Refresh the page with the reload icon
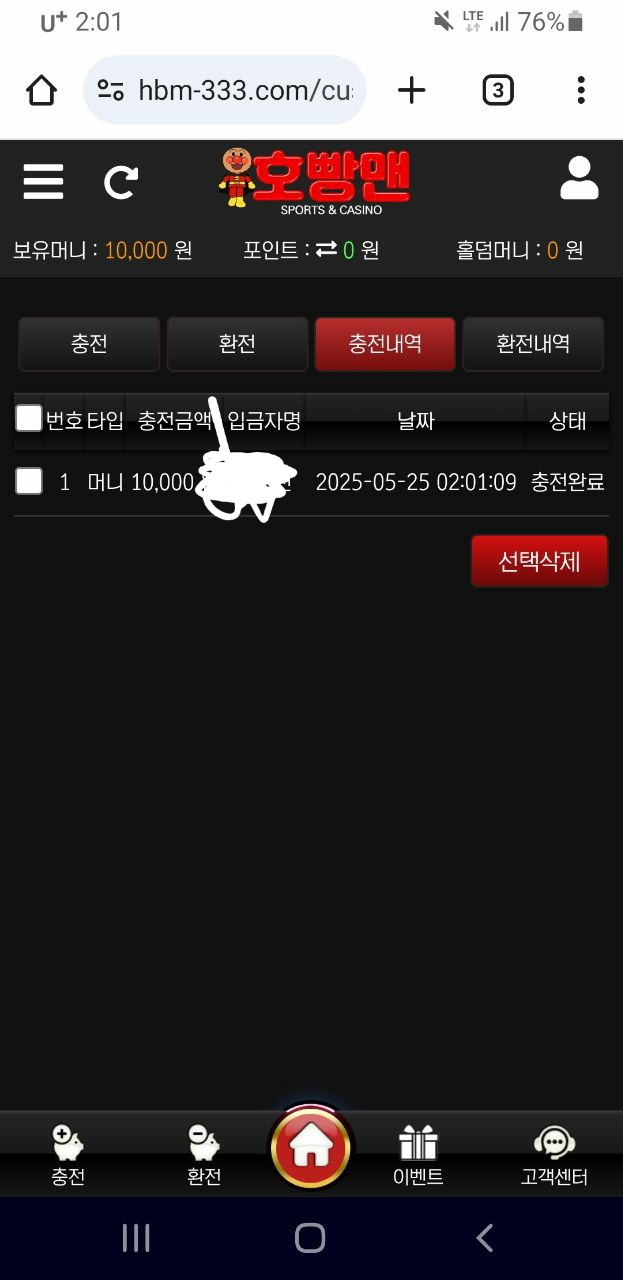This screenshot has height=1280, width=623. 121,182
